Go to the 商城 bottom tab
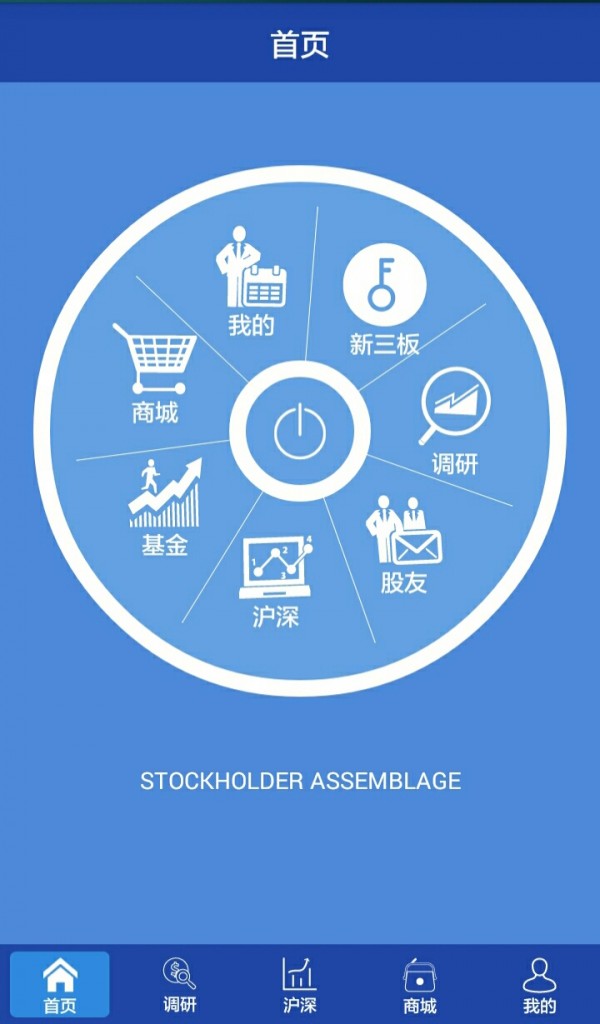 [x=420, y=985]
